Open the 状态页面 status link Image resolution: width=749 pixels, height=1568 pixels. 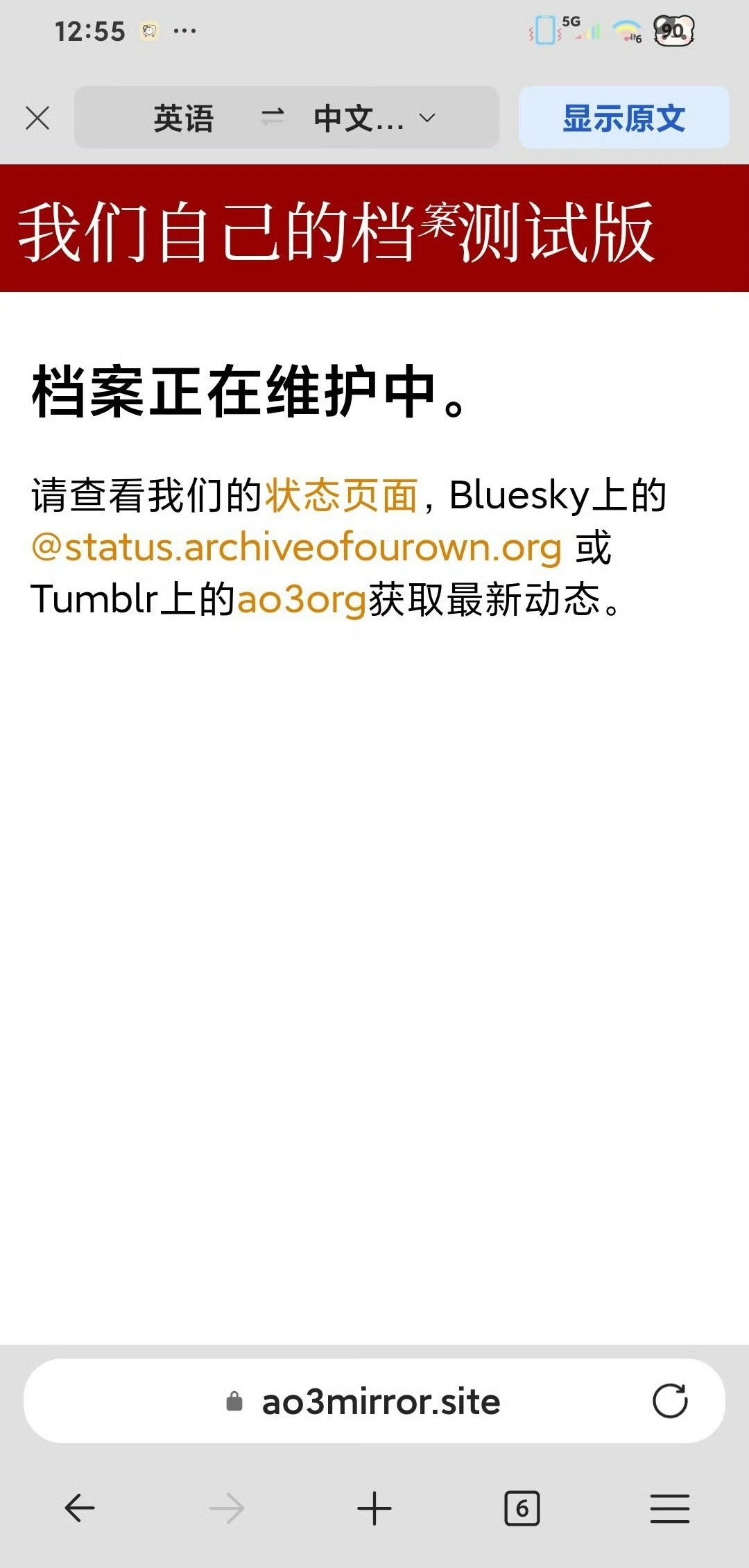[343, 494]
